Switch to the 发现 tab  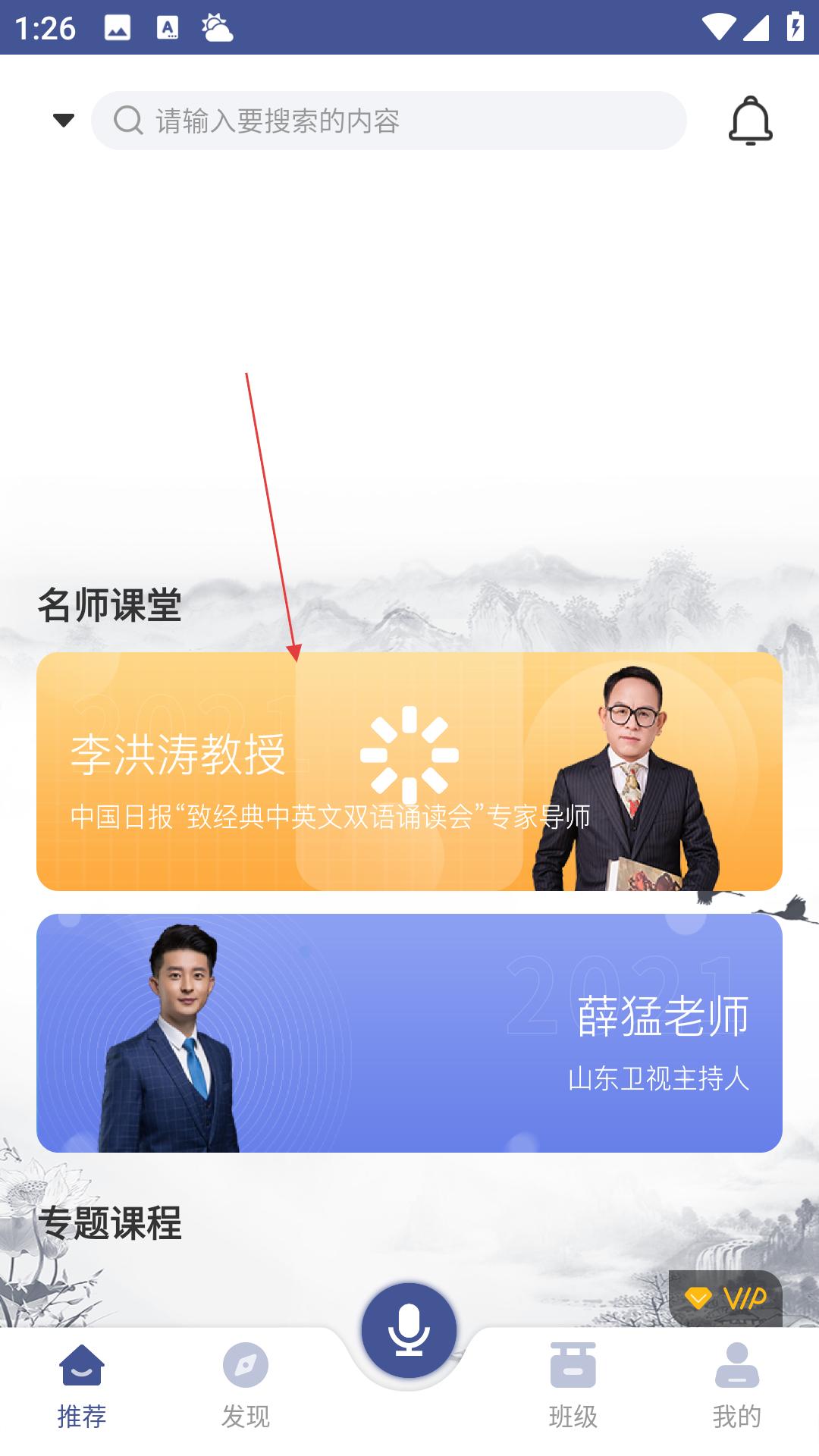(245, 1385)
